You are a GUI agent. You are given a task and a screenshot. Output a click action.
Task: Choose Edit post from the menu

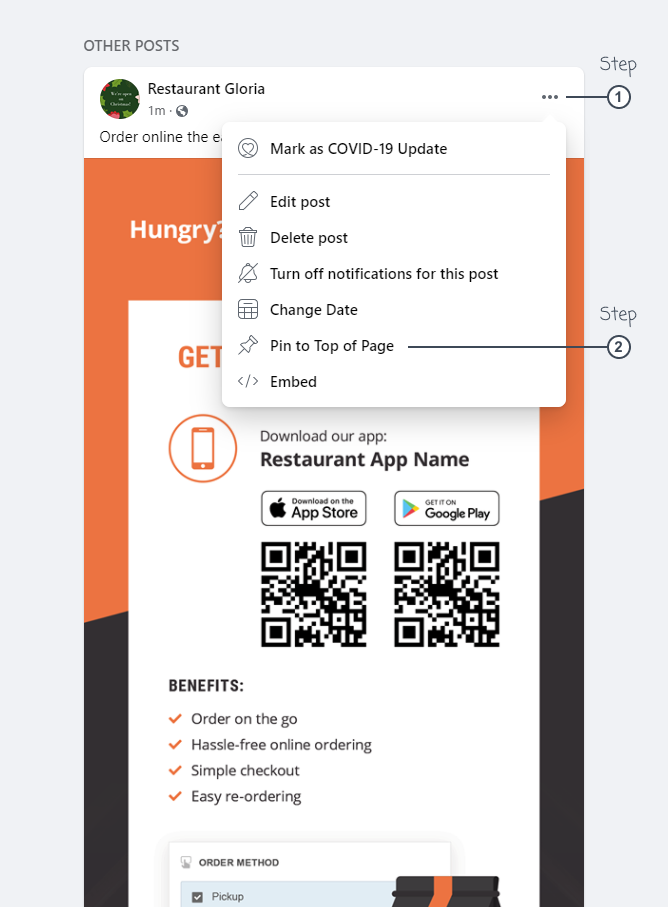[299, 202]
